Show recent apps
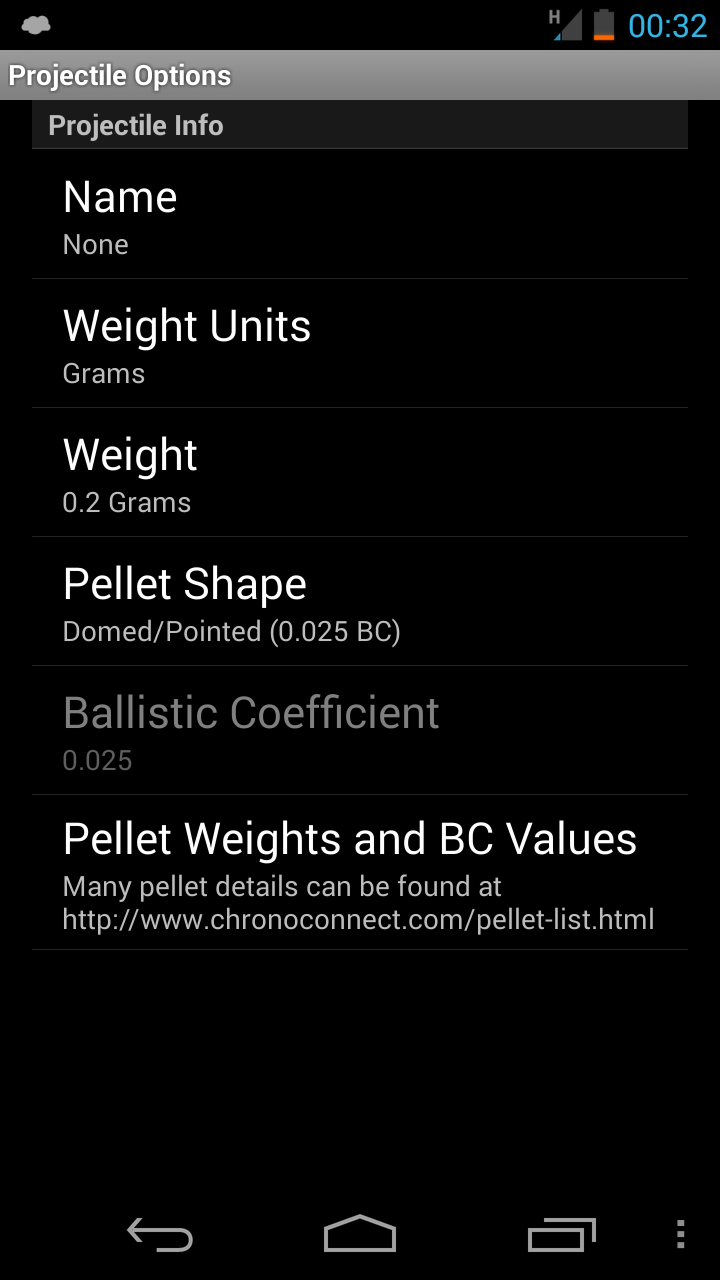Screen dimensions: 720x1280 coord(561,1235)
